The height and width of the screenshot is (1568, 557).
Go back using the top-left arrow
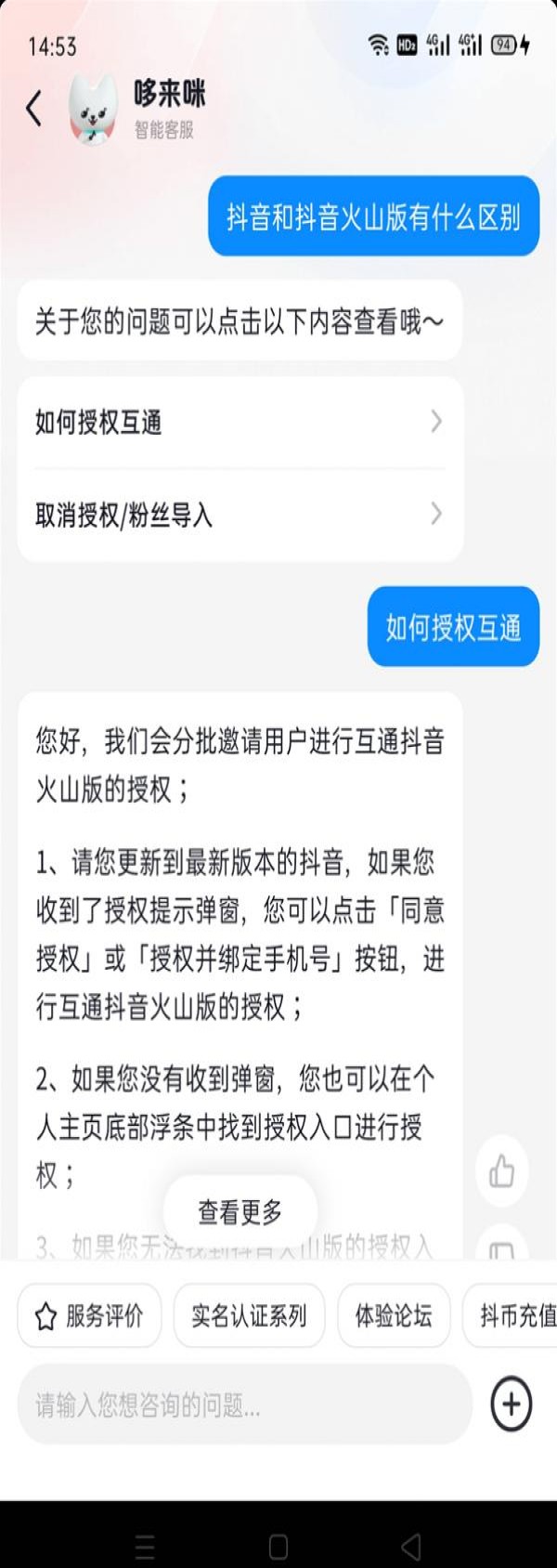pyautogui.click(x=34, y=109)
